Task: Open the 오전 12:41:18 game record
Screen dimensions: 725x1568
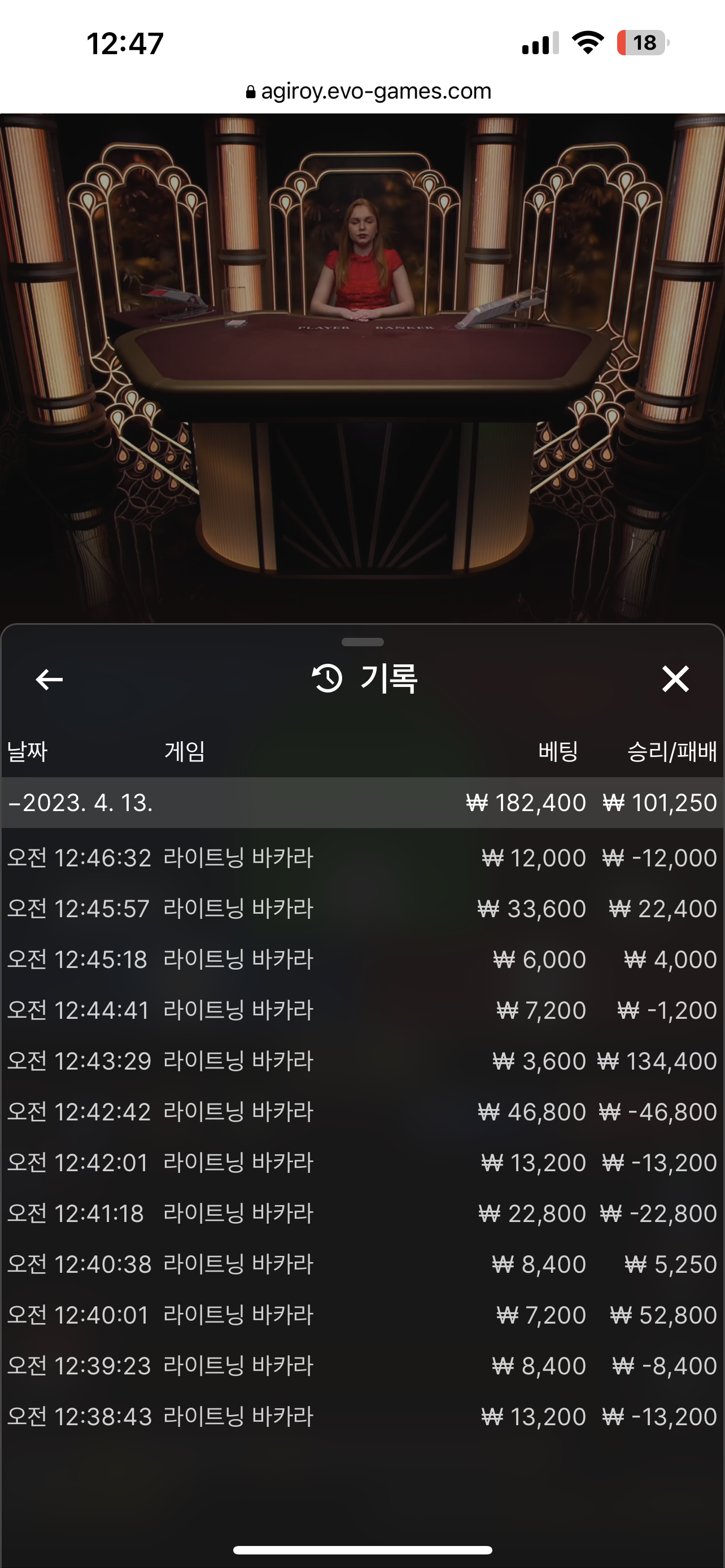Action: coord(362,1214)
